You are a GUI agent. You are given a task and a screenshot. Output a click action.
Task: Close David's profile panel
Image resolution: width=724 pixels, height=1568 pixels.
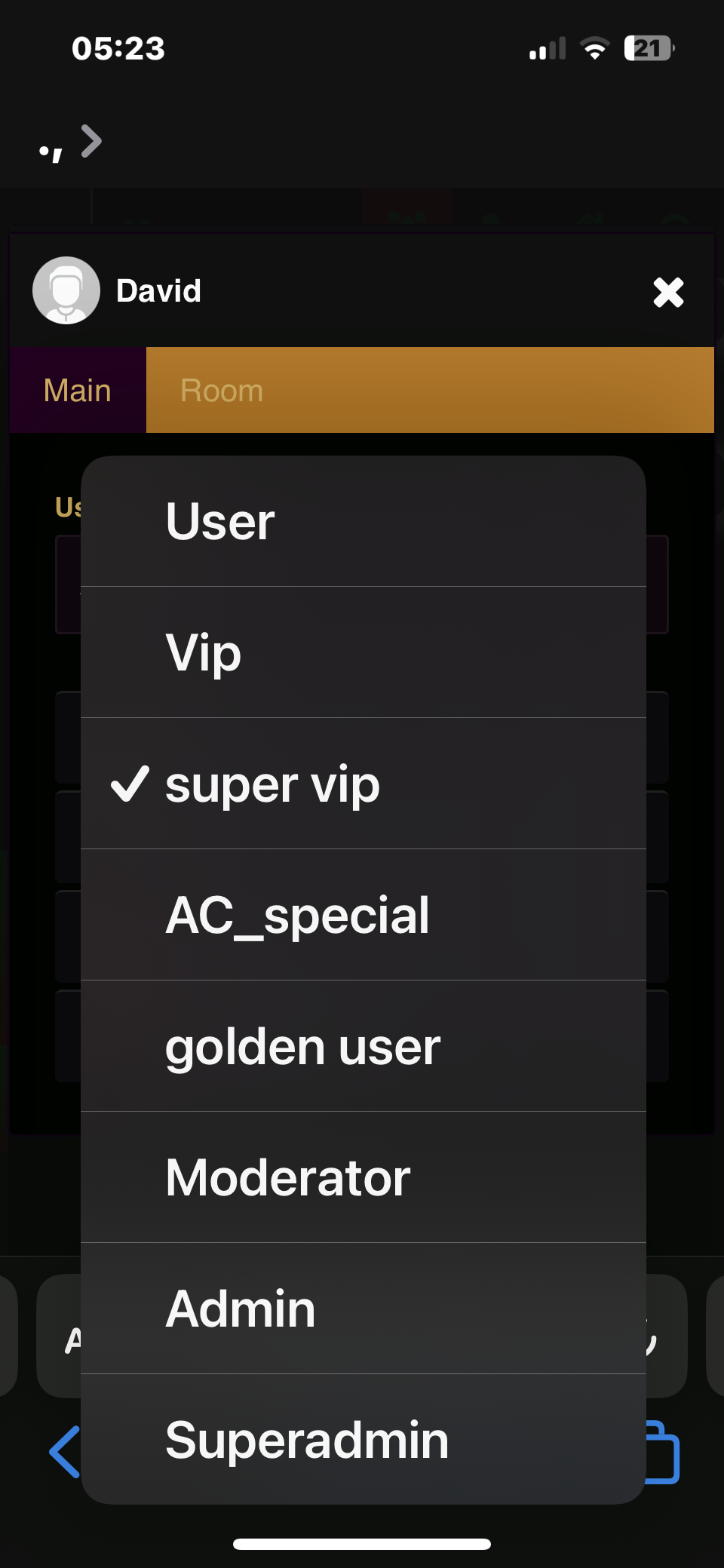[x=668, y=292]
